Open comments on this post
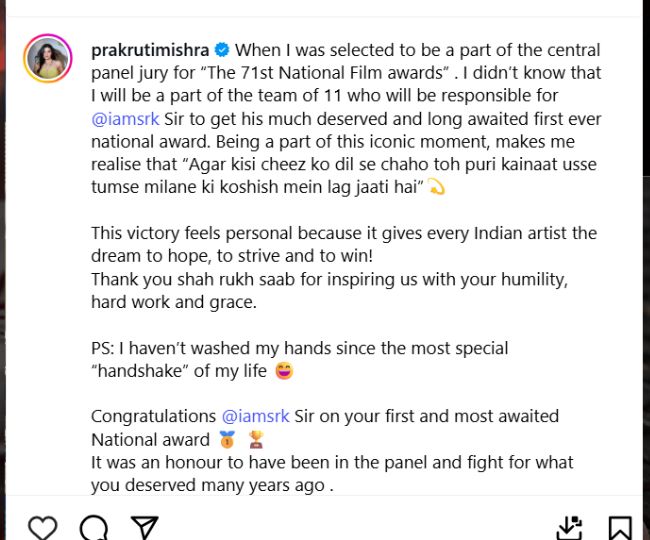 [x=94, y=527]
